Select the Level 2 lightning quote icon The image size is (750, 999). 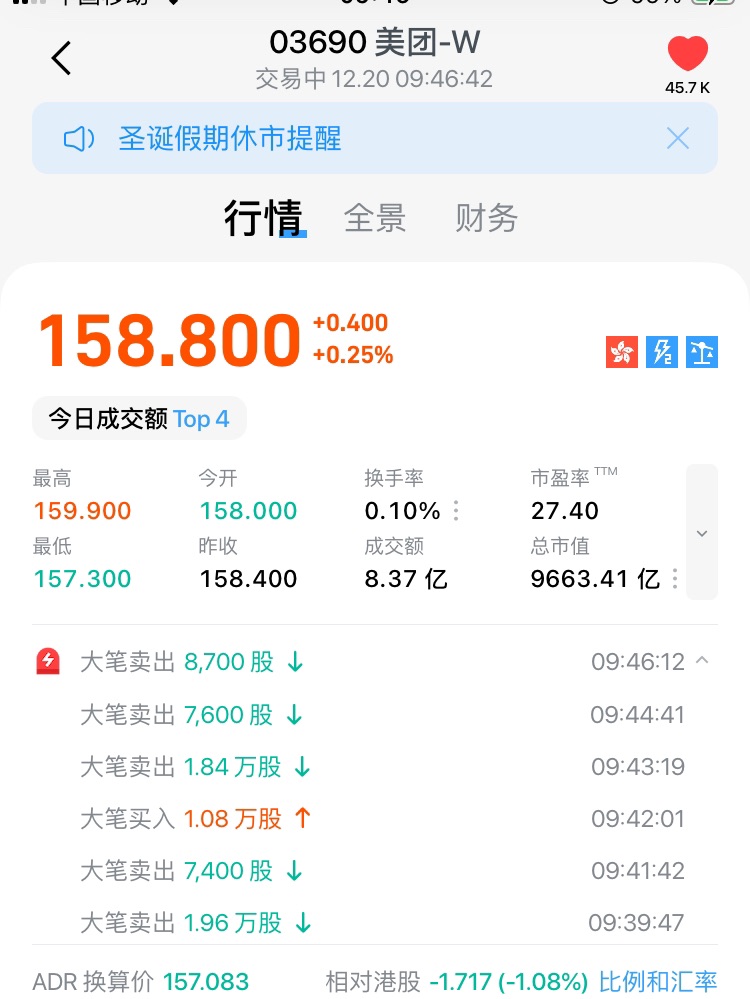pos(661,352)
